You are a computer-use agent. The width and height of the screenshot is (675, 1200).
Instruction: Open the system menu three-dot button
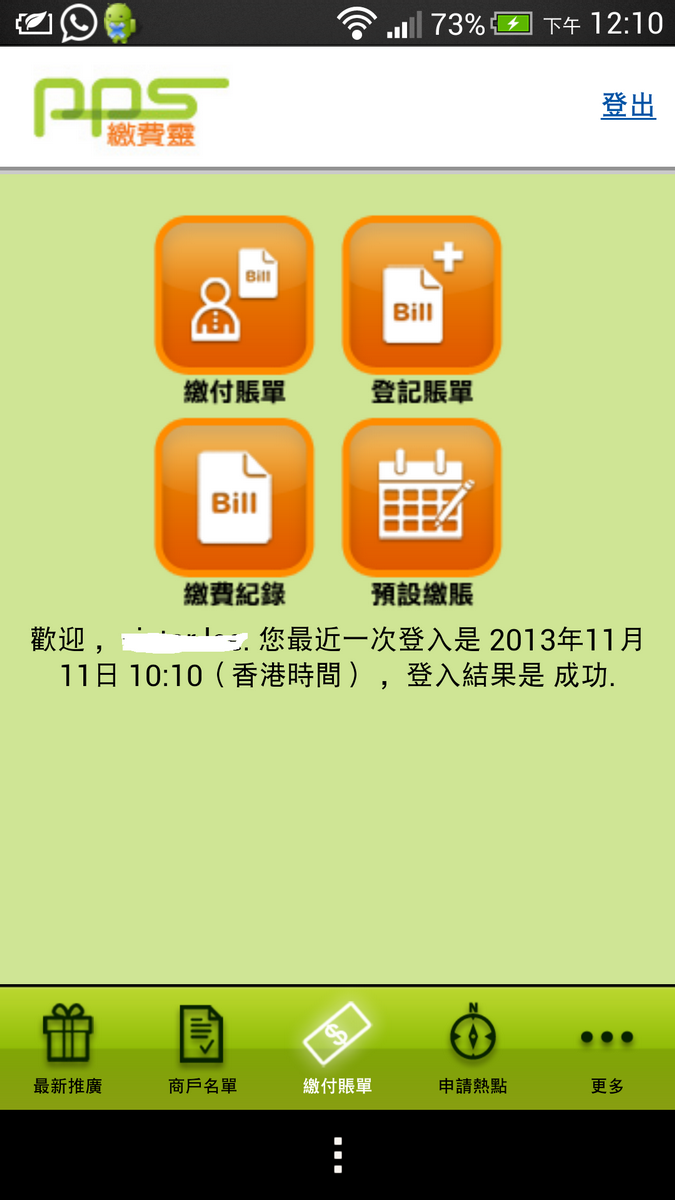point(338,1156)
